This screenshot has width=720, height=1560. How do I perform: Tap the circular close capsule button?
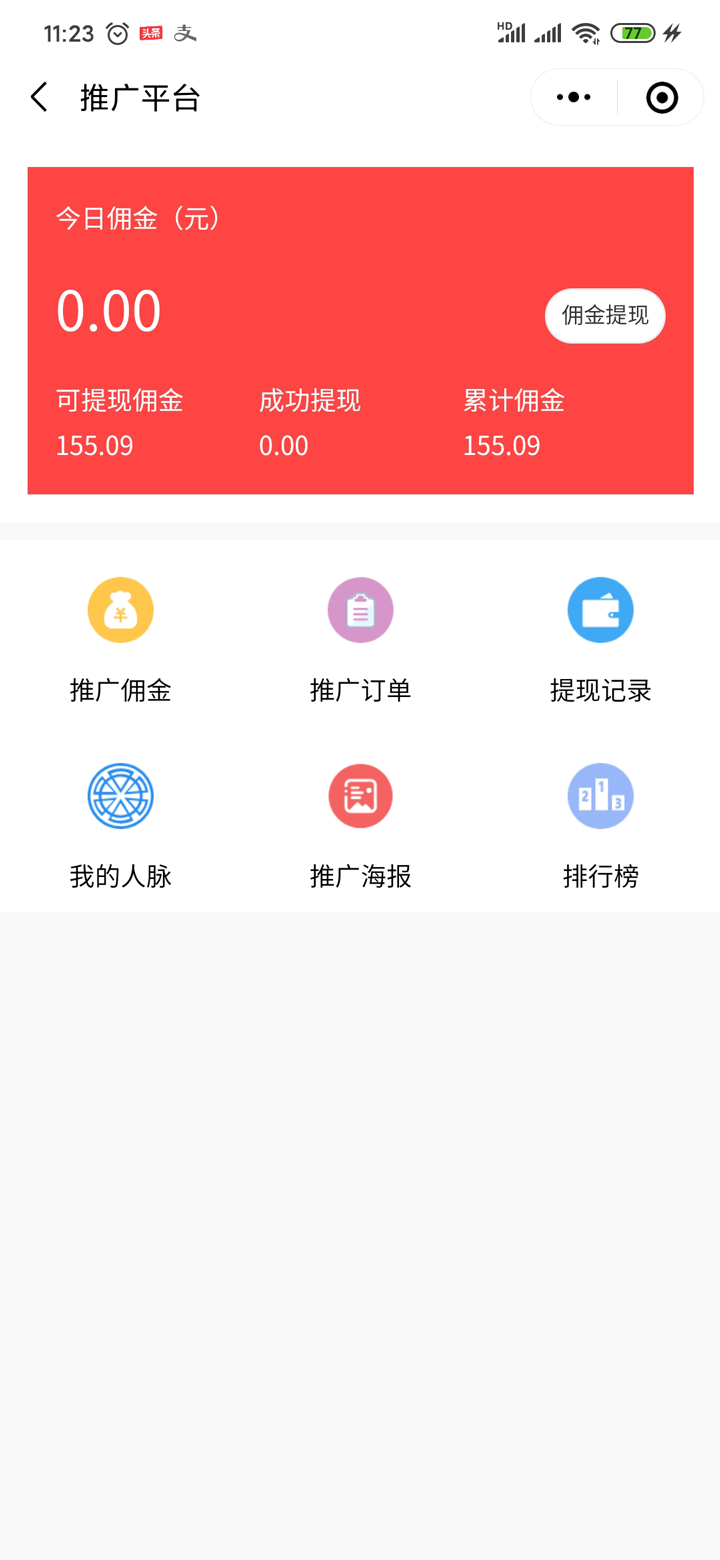(x=660, y=97)
